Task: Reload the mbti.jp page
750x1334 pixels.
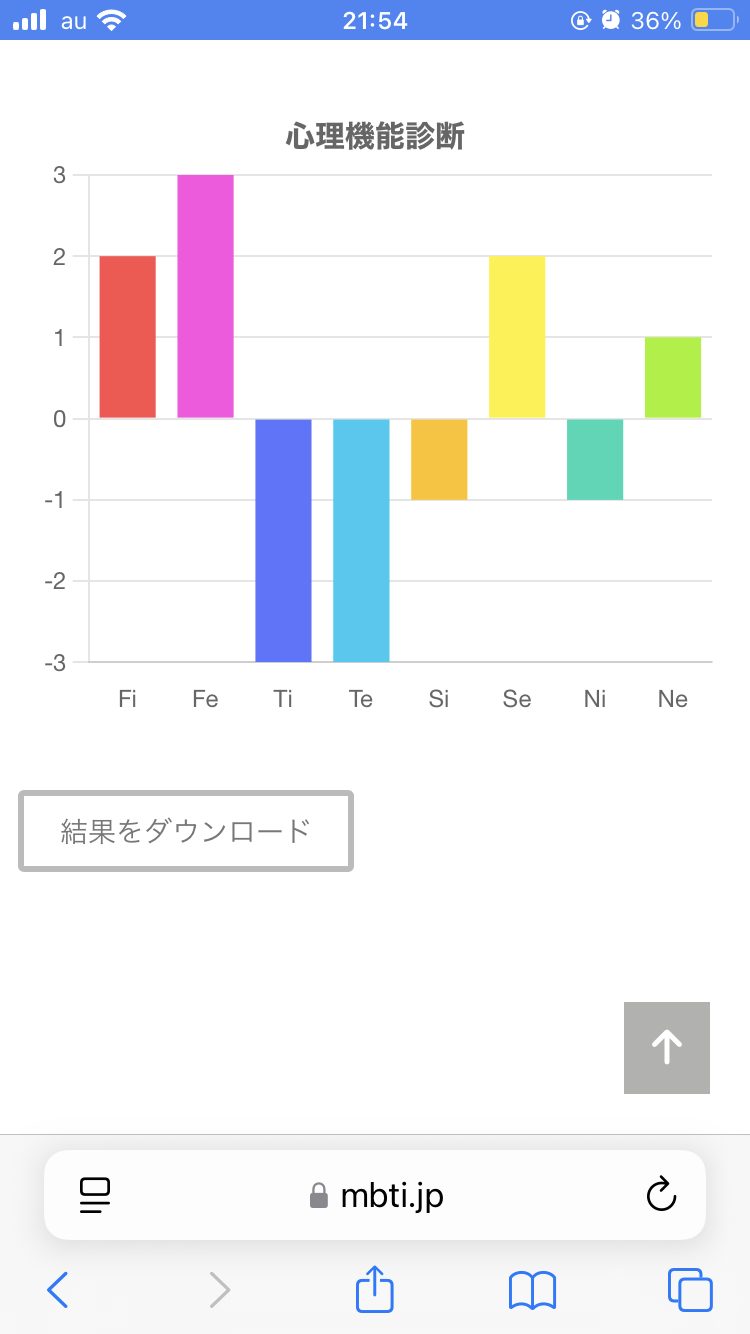Action: (661, 1195)
